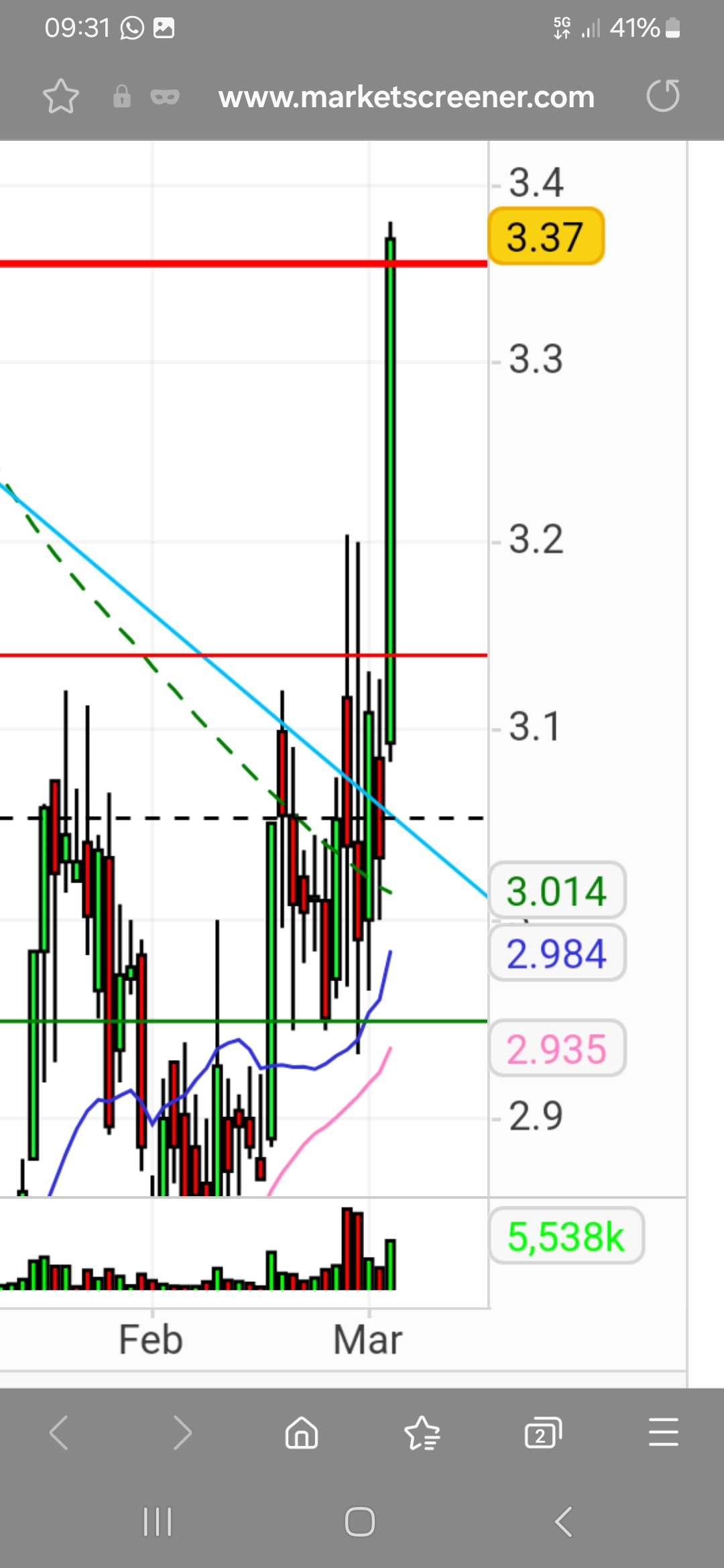724x1568 pixels.
Task: View site security lock info
Action: (x=121, y=96)
